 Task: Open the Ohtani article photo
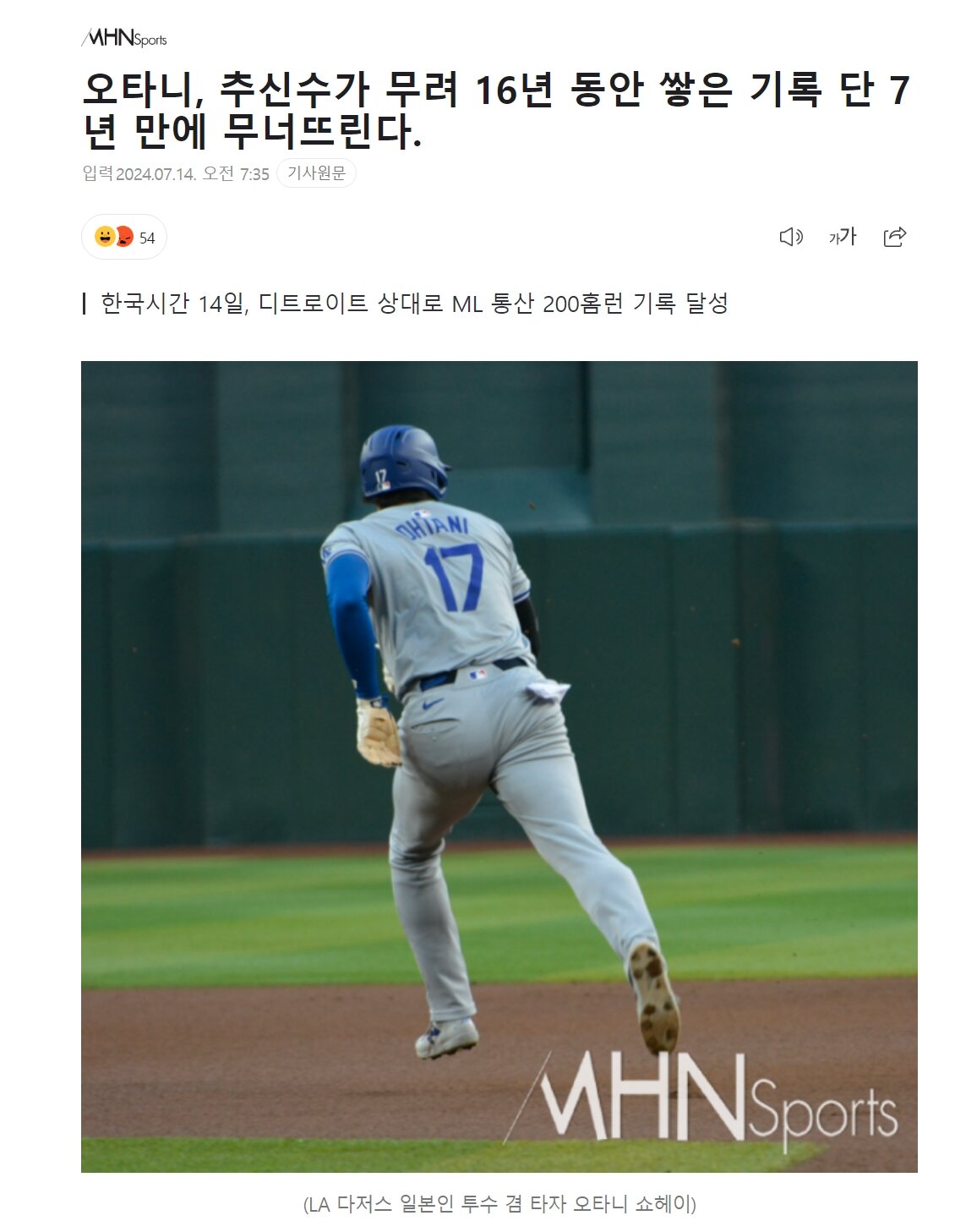point(499,765)
